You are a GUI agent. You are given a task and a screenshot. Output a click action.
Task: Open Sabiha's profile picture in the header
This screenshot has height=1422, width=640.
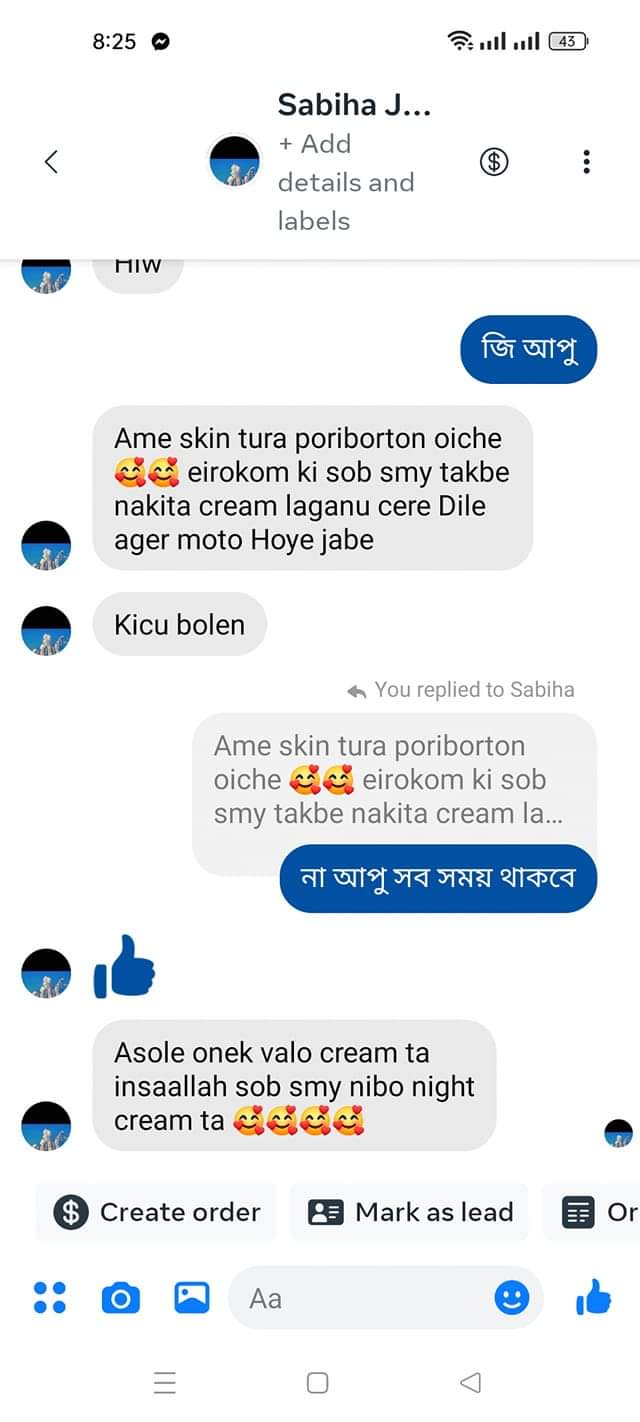click(x=234, y=162)
